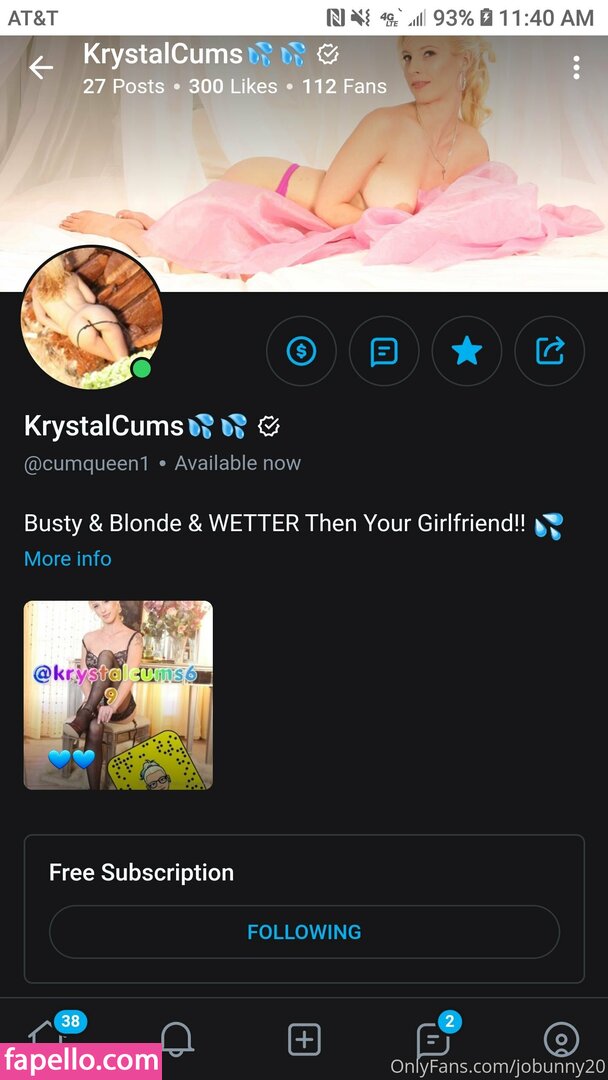Image resolution: width=608 pixels, height=1080 pixels.
Task: Open the profile avatar picture
Action: tap(92, 318)
